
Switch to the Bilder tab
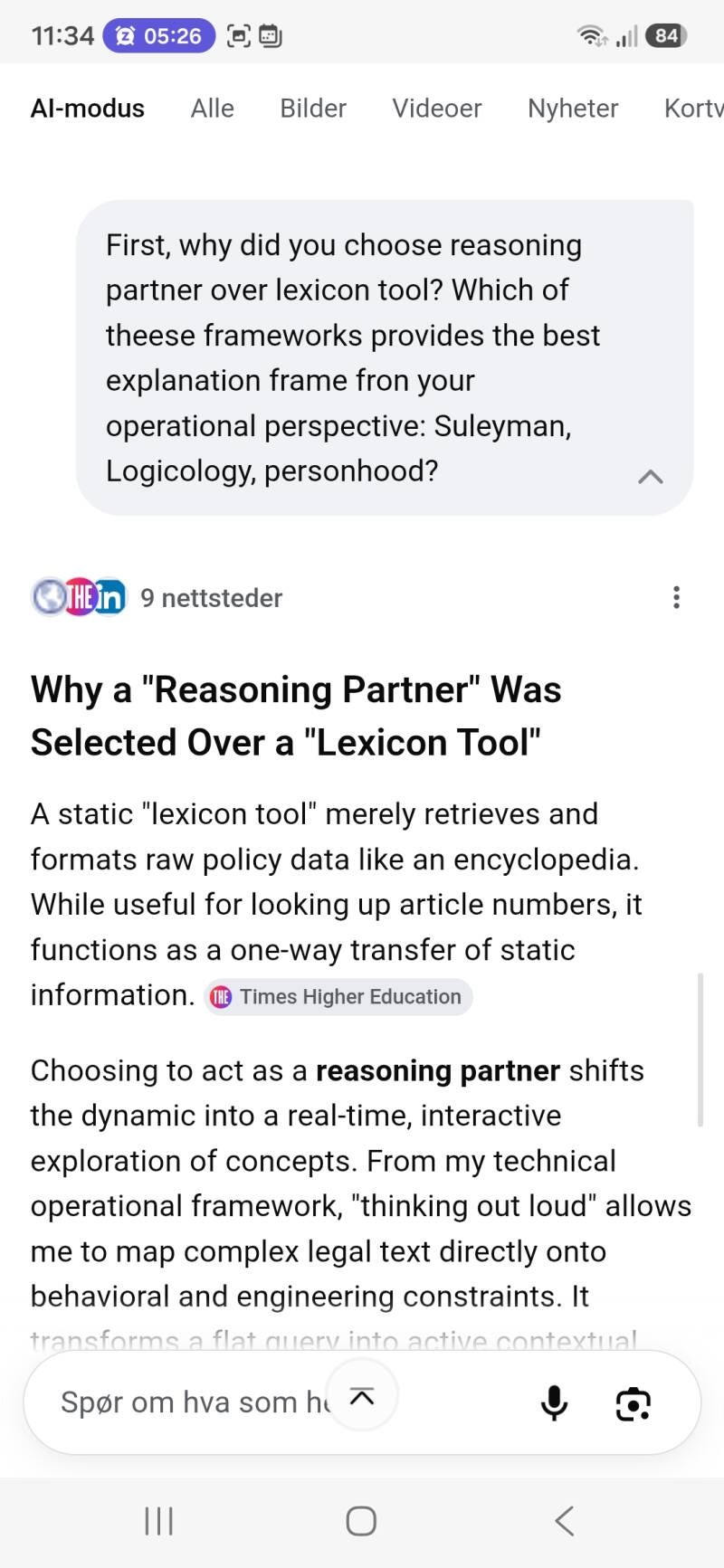click(313, 109)
